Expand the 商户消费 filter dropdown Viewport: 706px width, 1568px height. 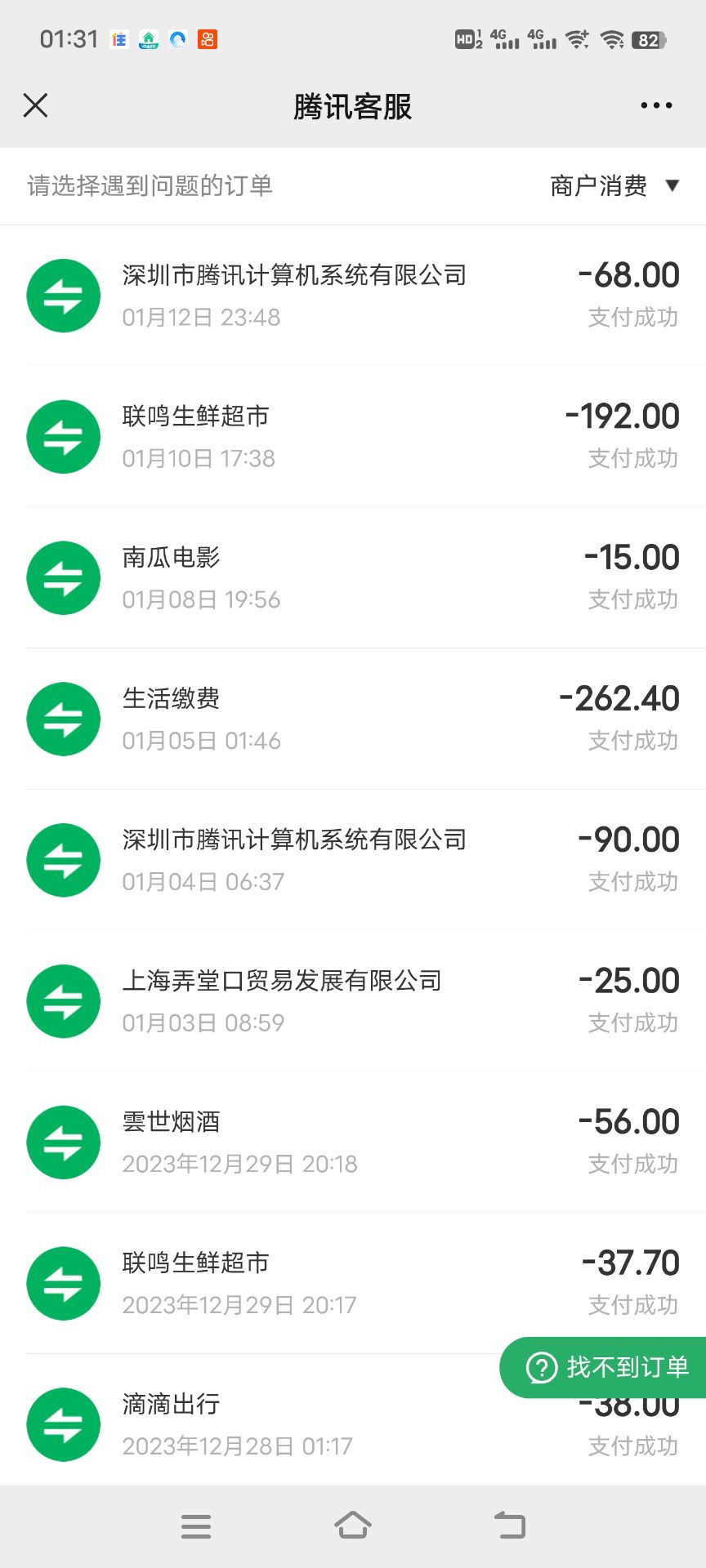pyautogui.click(x=614, y=185)
